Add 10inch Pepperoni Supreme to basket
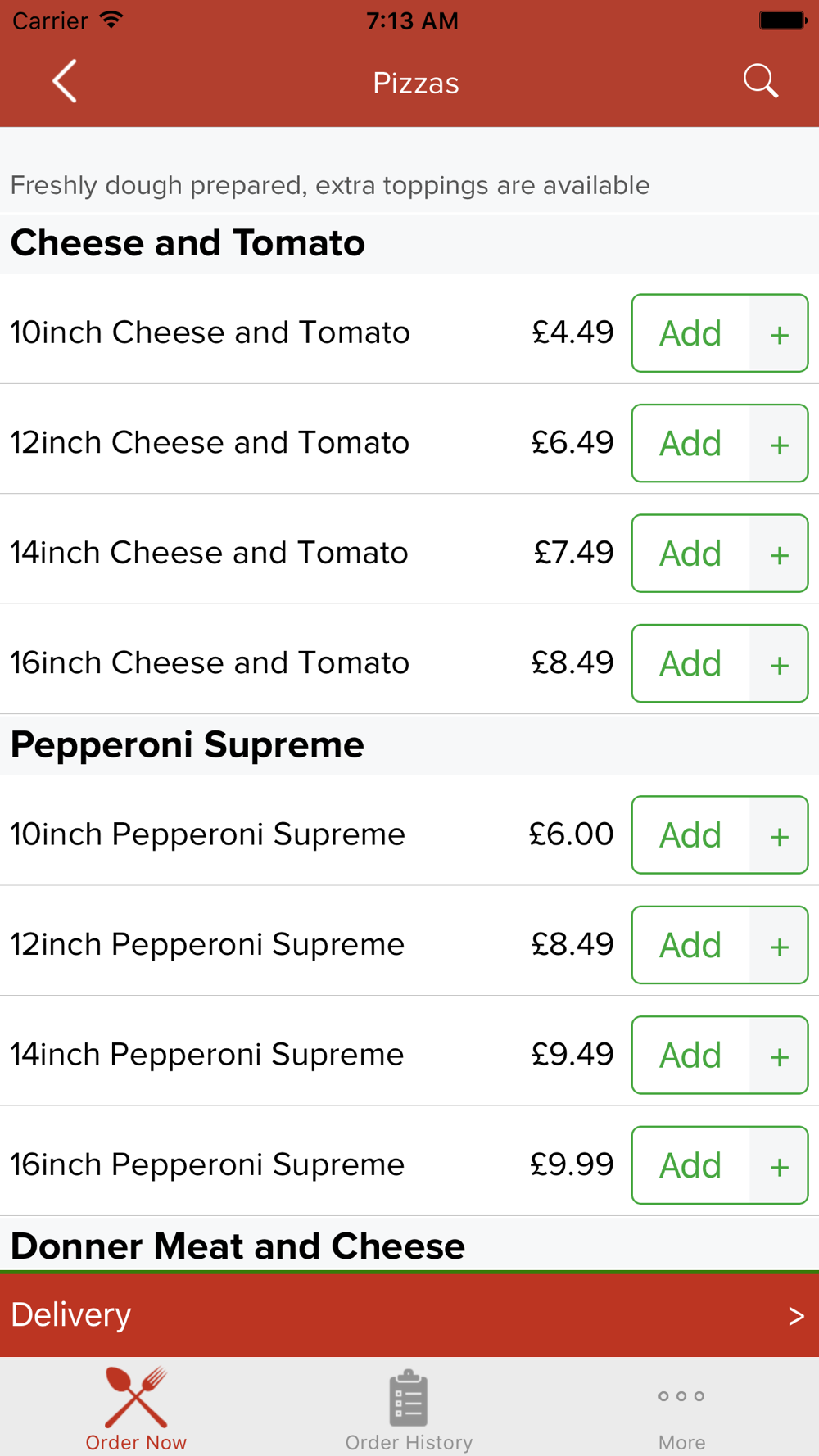Screen dimensions: 819x1456 coord(719,834)
